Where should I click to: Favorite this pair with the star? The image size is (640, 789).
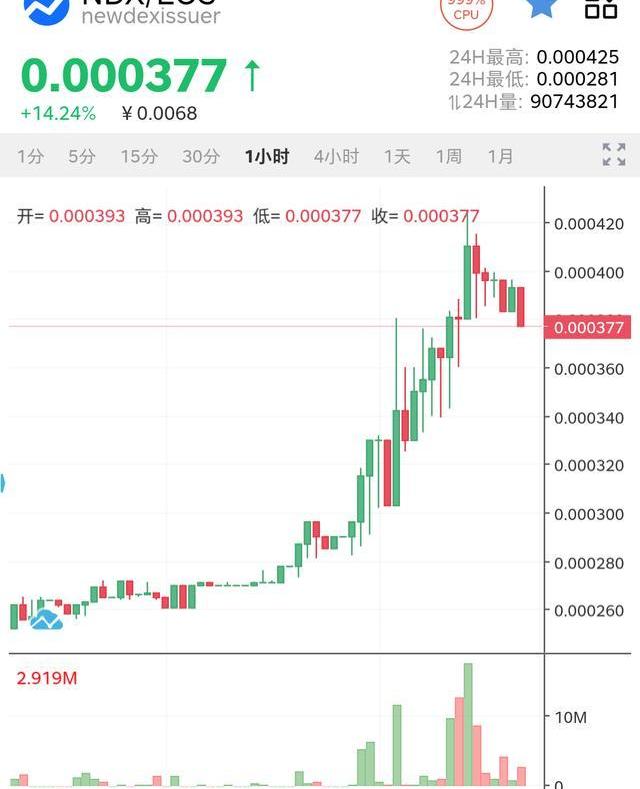coord(541,7)
